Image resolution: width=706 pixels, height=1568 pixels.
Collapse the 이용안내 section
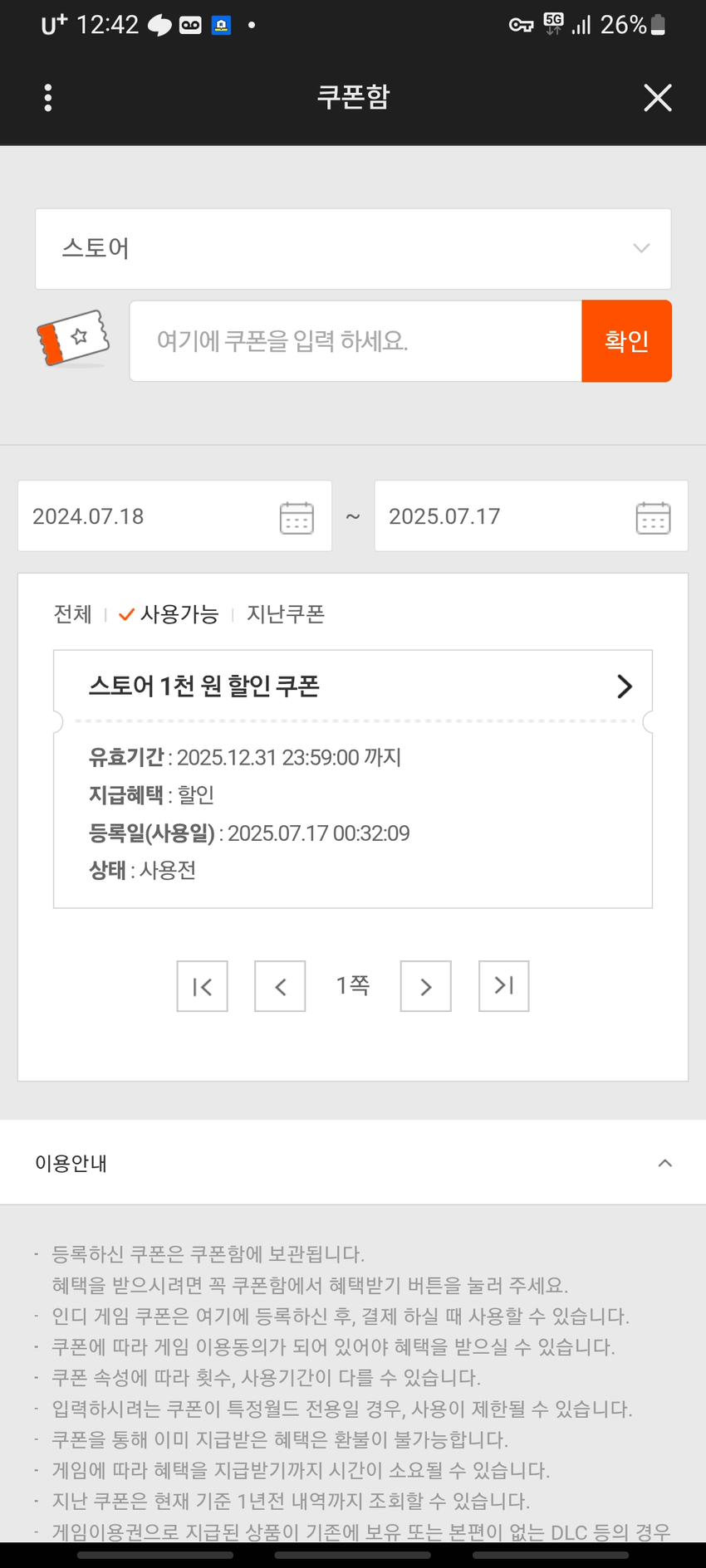[664, 1163]
